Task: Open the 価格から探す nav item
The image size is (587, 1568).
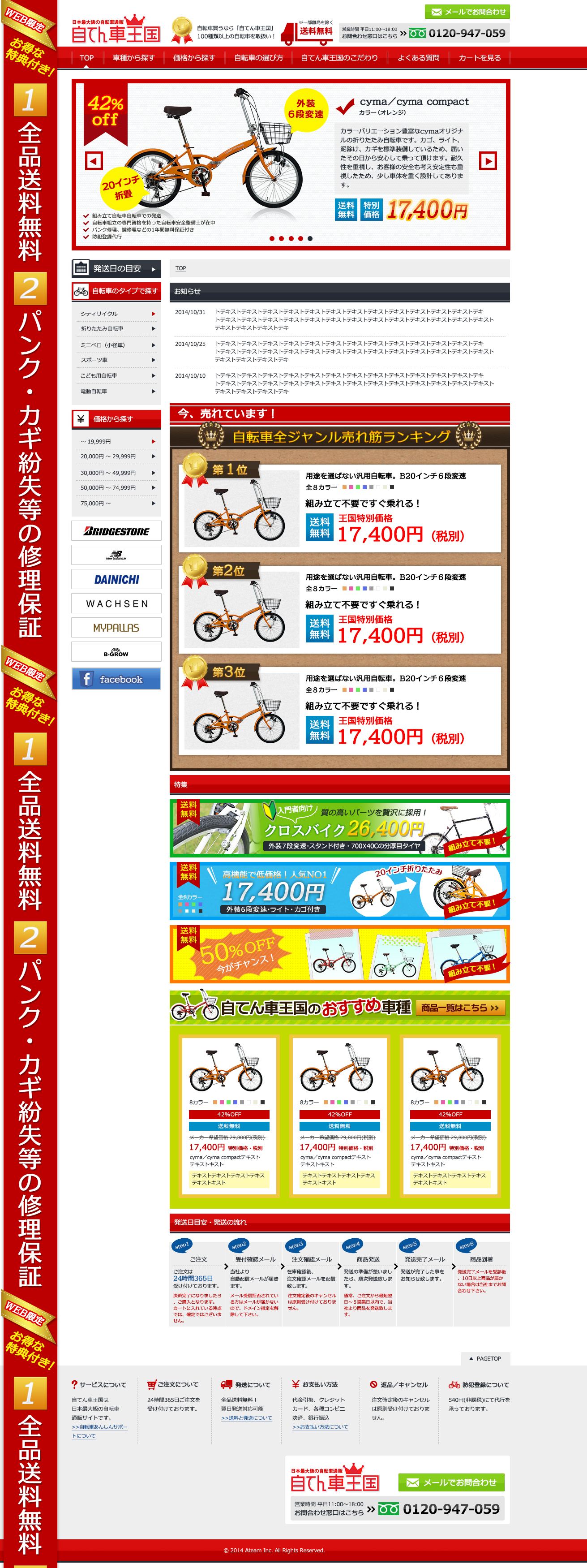Action: [x=194, y=58]
